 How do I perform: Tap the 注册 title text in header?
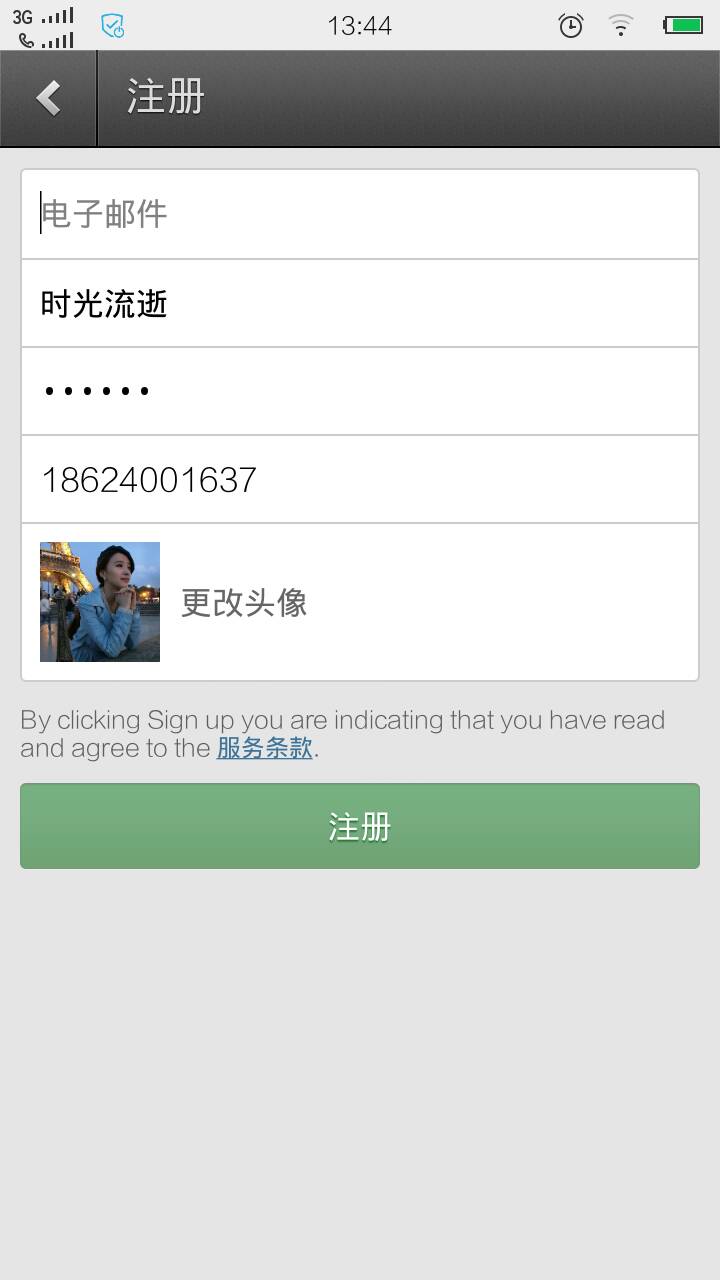(x=163, y=97)
